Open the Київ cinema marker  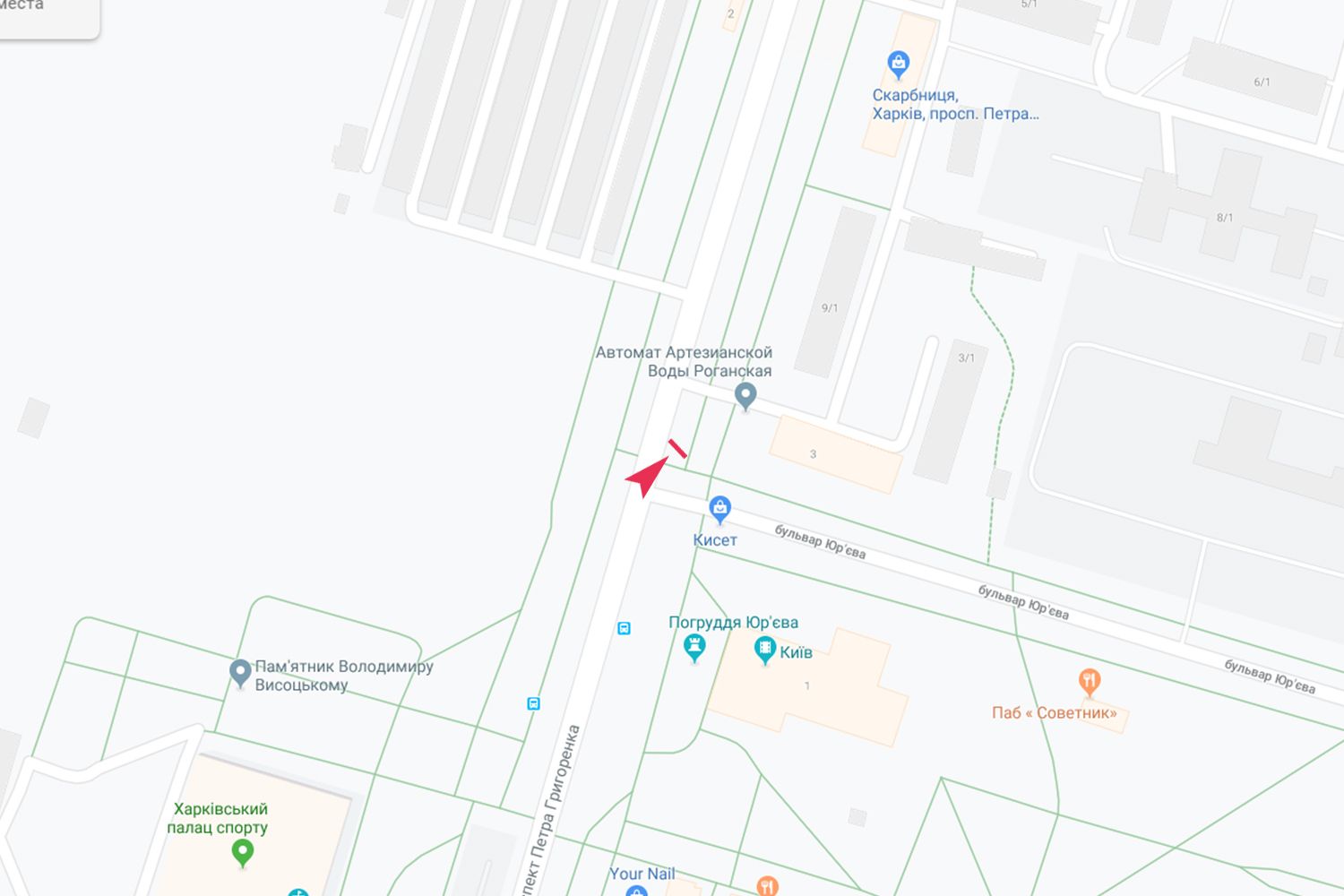[764, 650]
